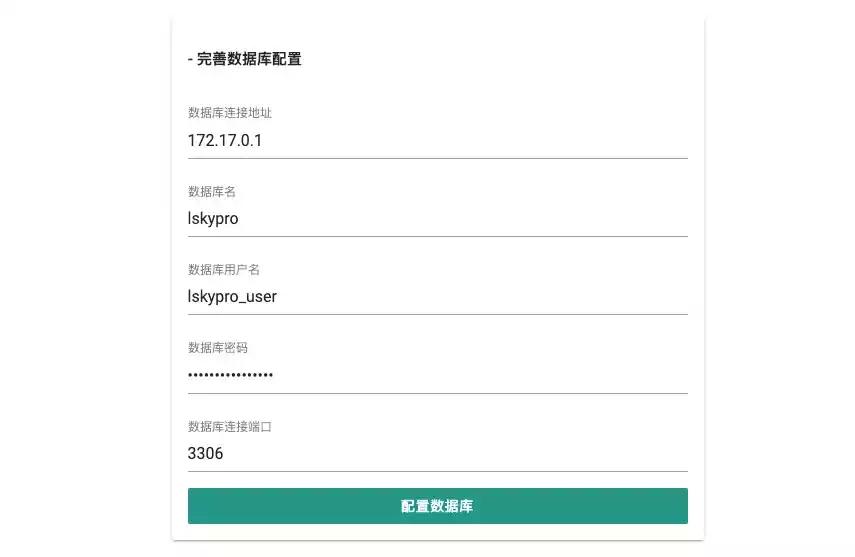The width and height of the screenshot is (855, 557).
Task: Focus the 数据库用户名 field
Action: [437, 297]
